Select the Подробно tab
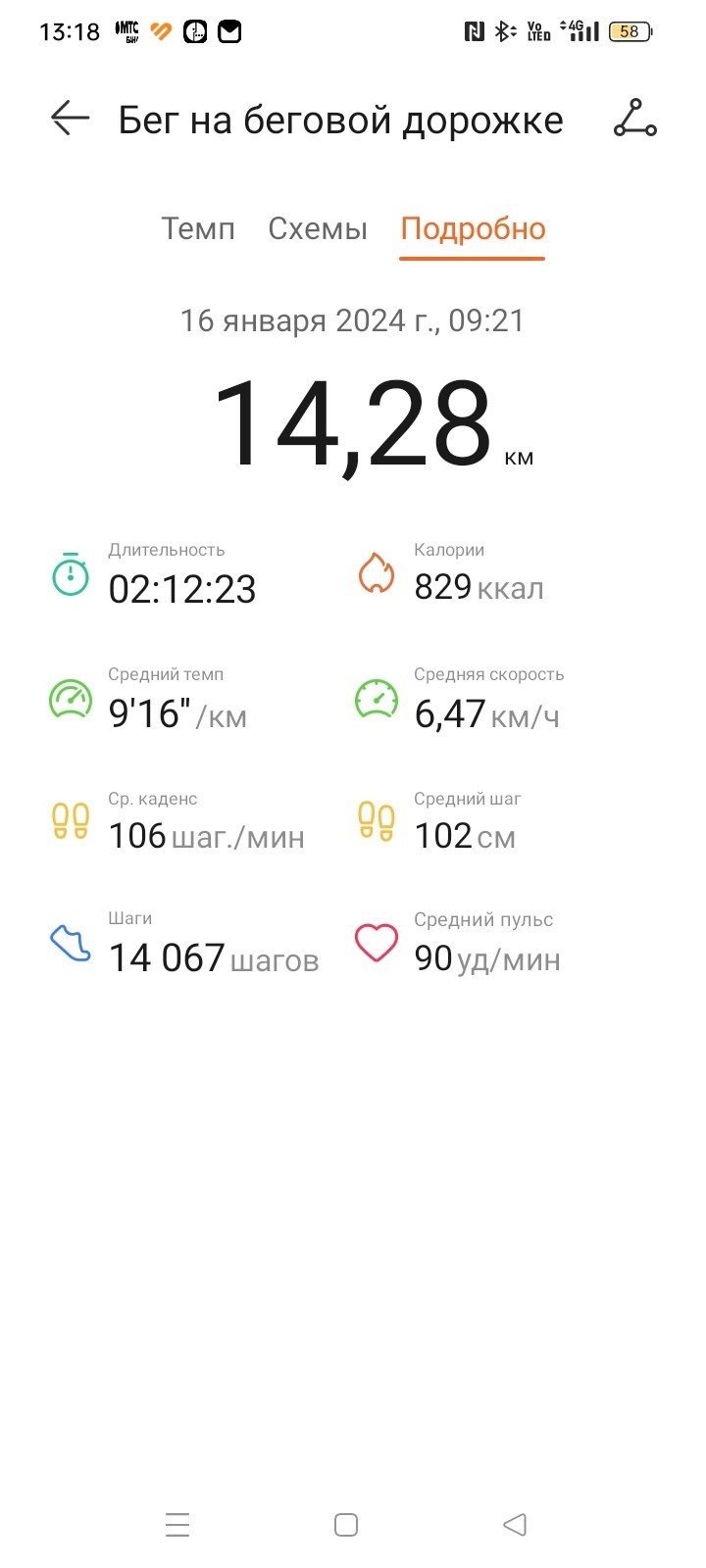Viewport: 706px width, 1568px height. 473,228
